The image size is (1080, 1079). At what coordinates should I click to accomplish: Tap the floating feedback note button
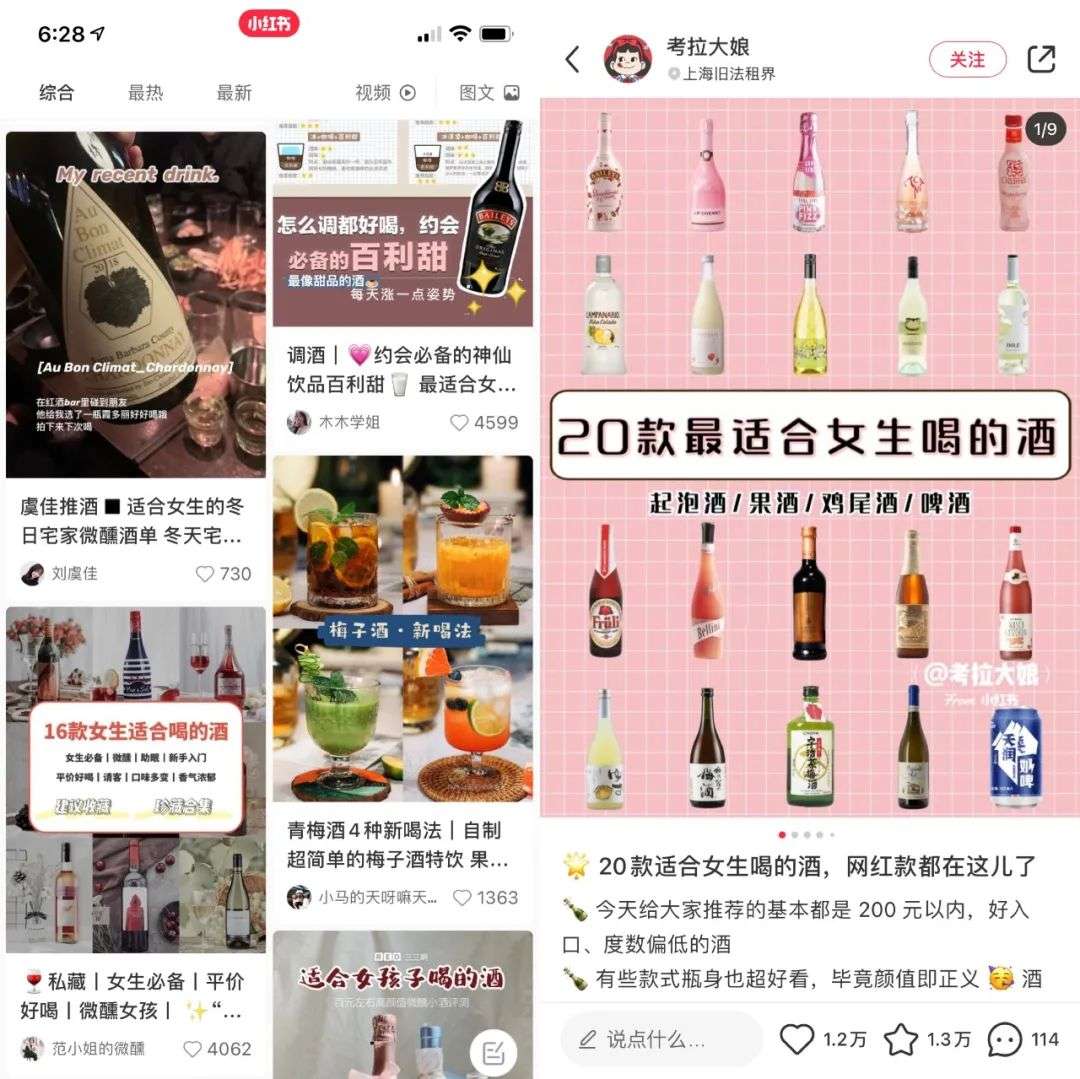pyautogui.click(x=494, y=1051)
